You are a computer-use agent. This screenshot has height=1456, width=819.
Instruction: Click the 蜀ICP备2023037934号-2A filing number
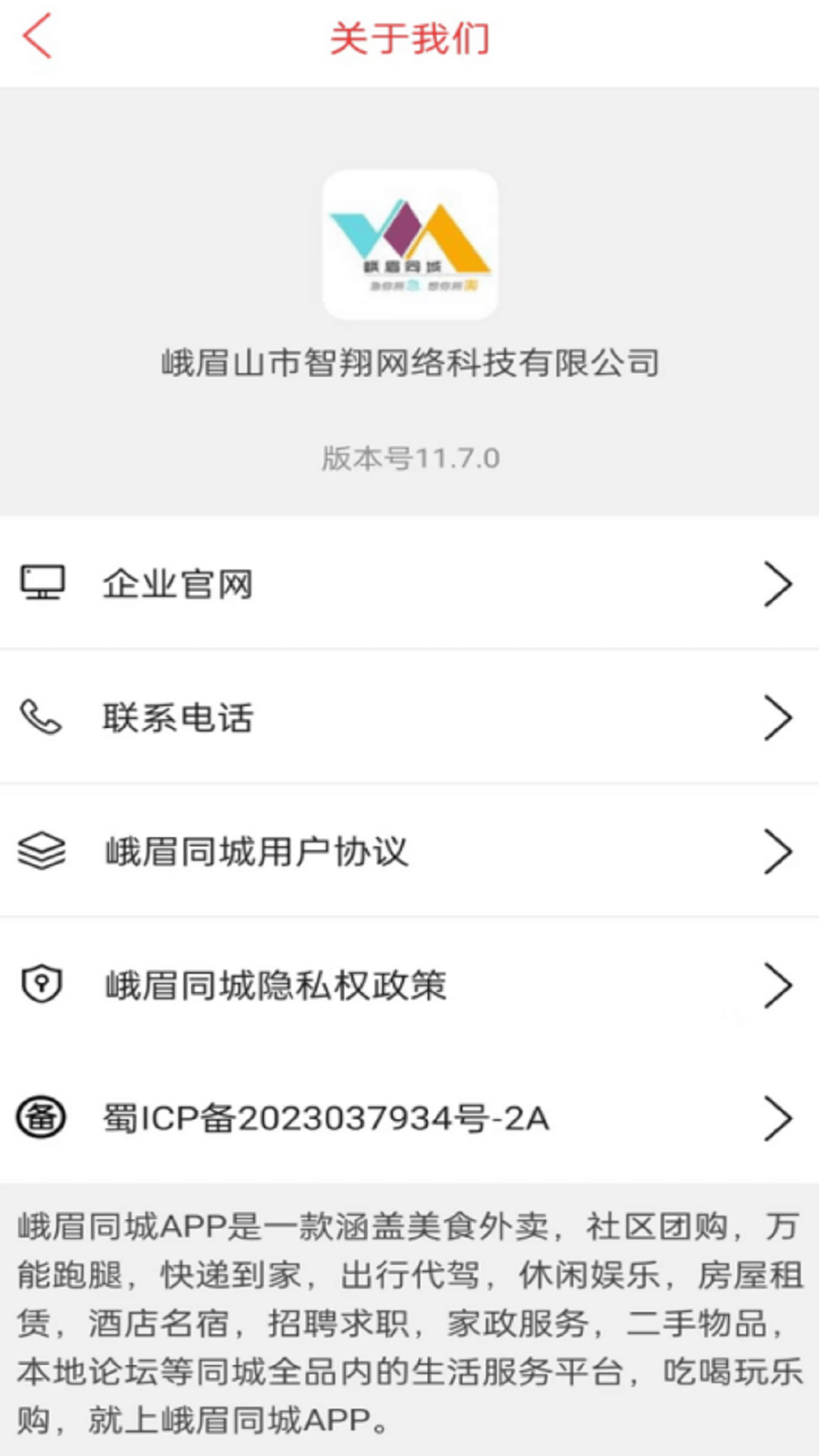tap(326, 1117)
